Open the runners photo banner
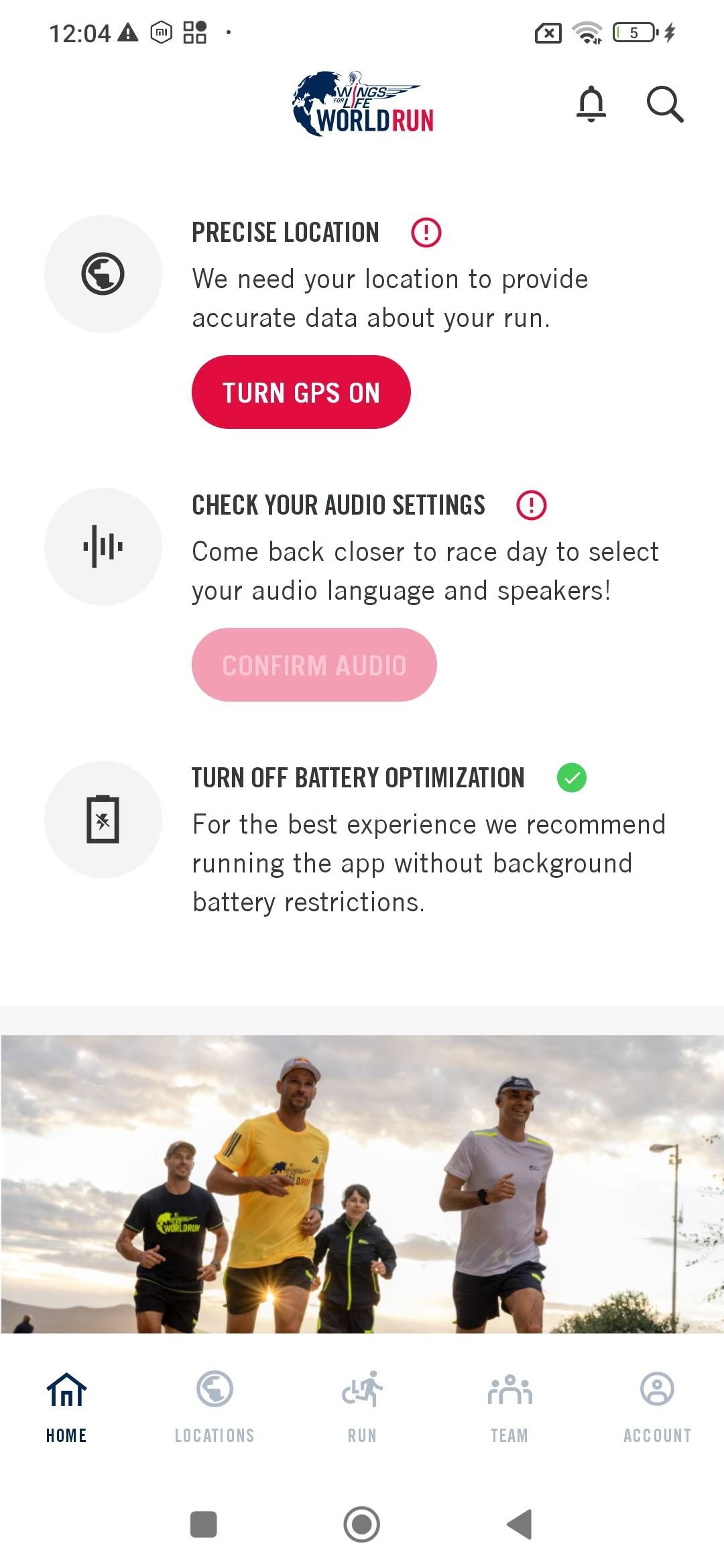 click(362, 1183)
